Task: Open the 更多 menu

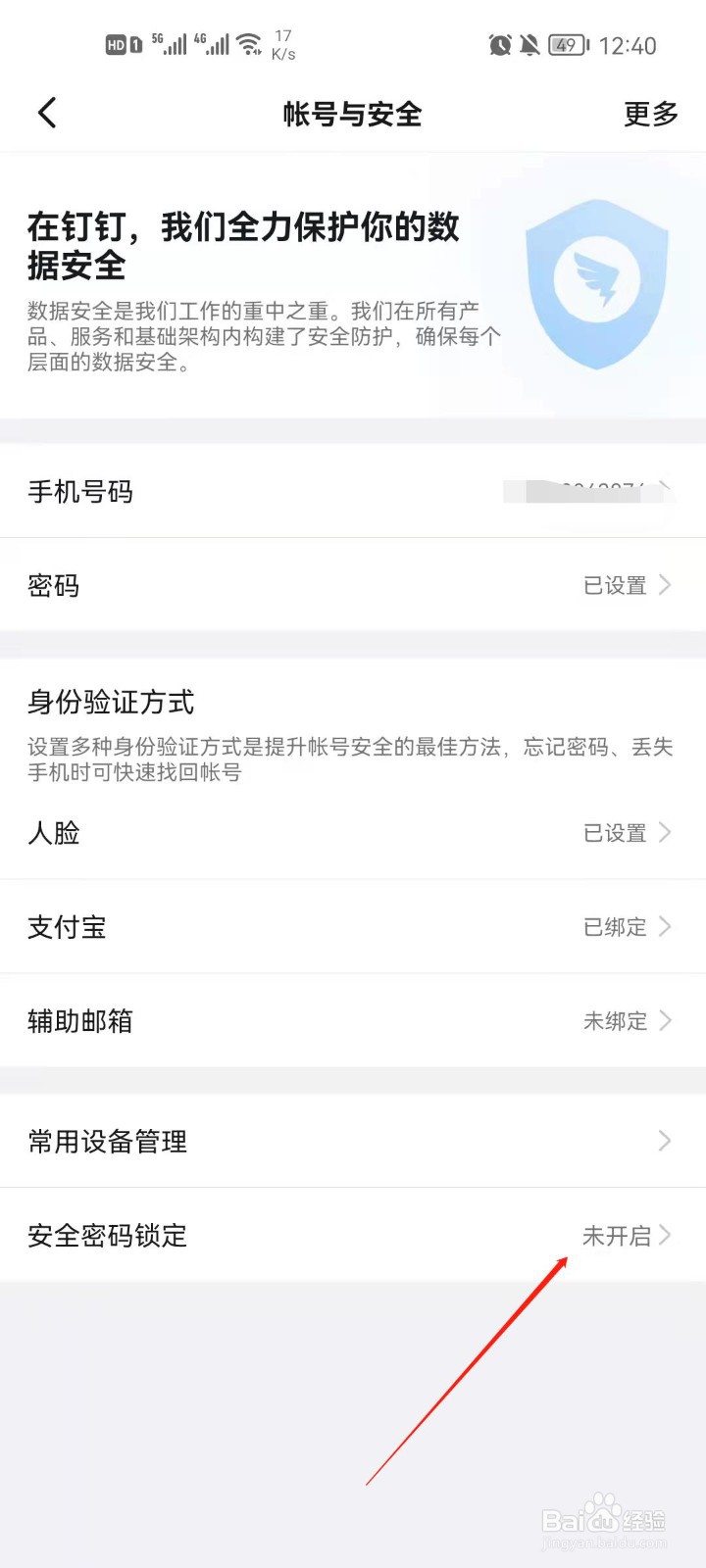Action: 648,114
